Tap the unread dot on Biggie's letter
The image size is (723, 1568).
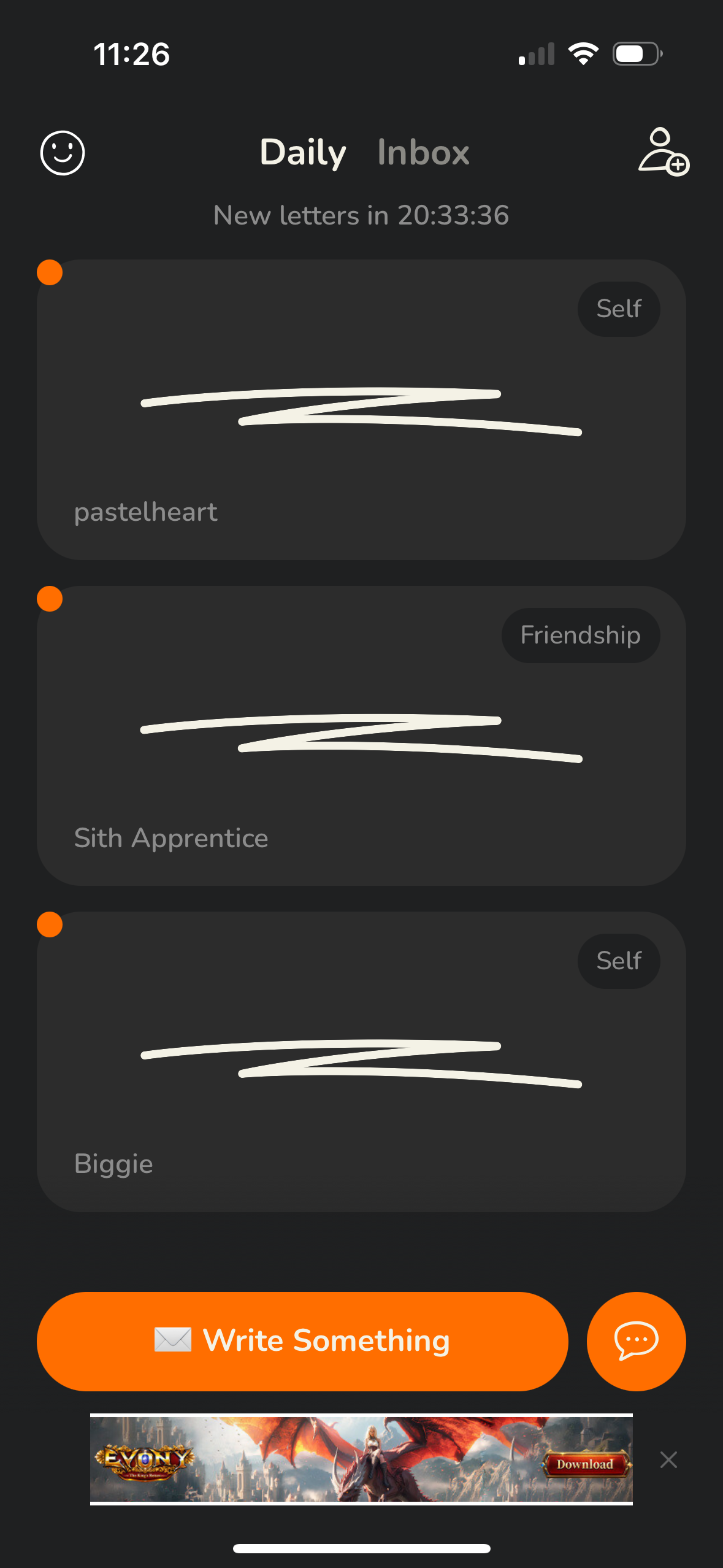click(x=50, y=924)
